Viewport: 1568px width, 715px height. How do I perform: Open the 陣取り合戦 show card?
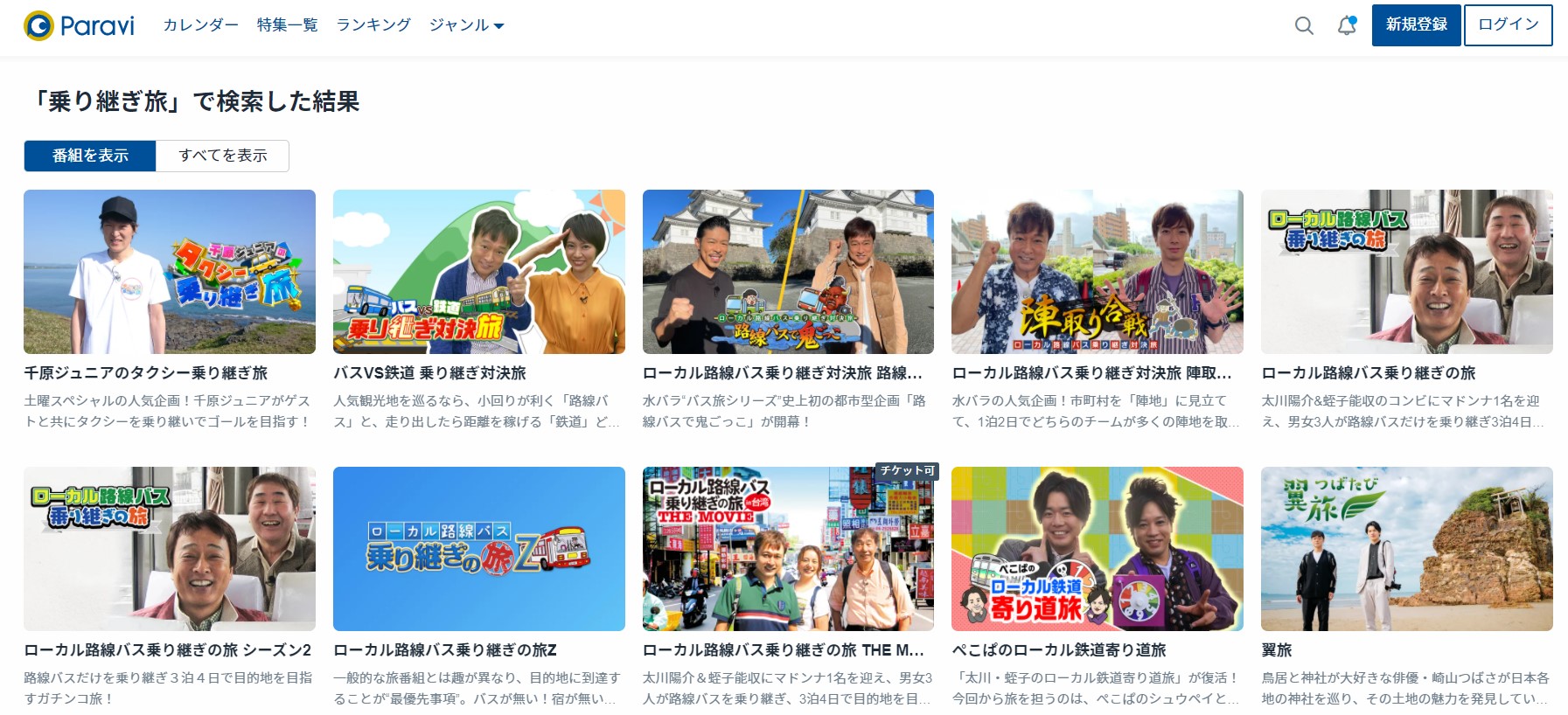click(x=1097, y=272)
